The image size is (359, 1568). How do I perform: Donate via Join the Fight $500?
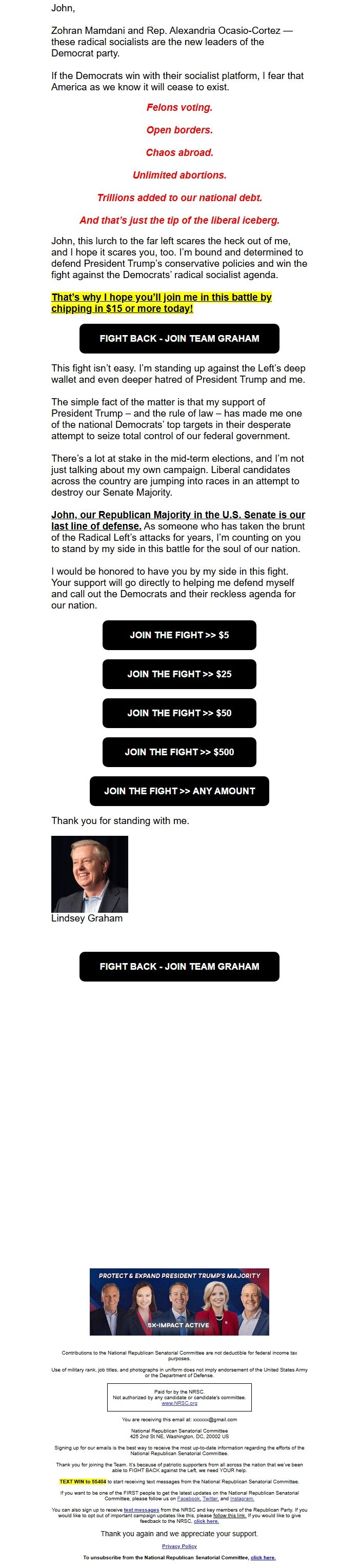(179, 752)
